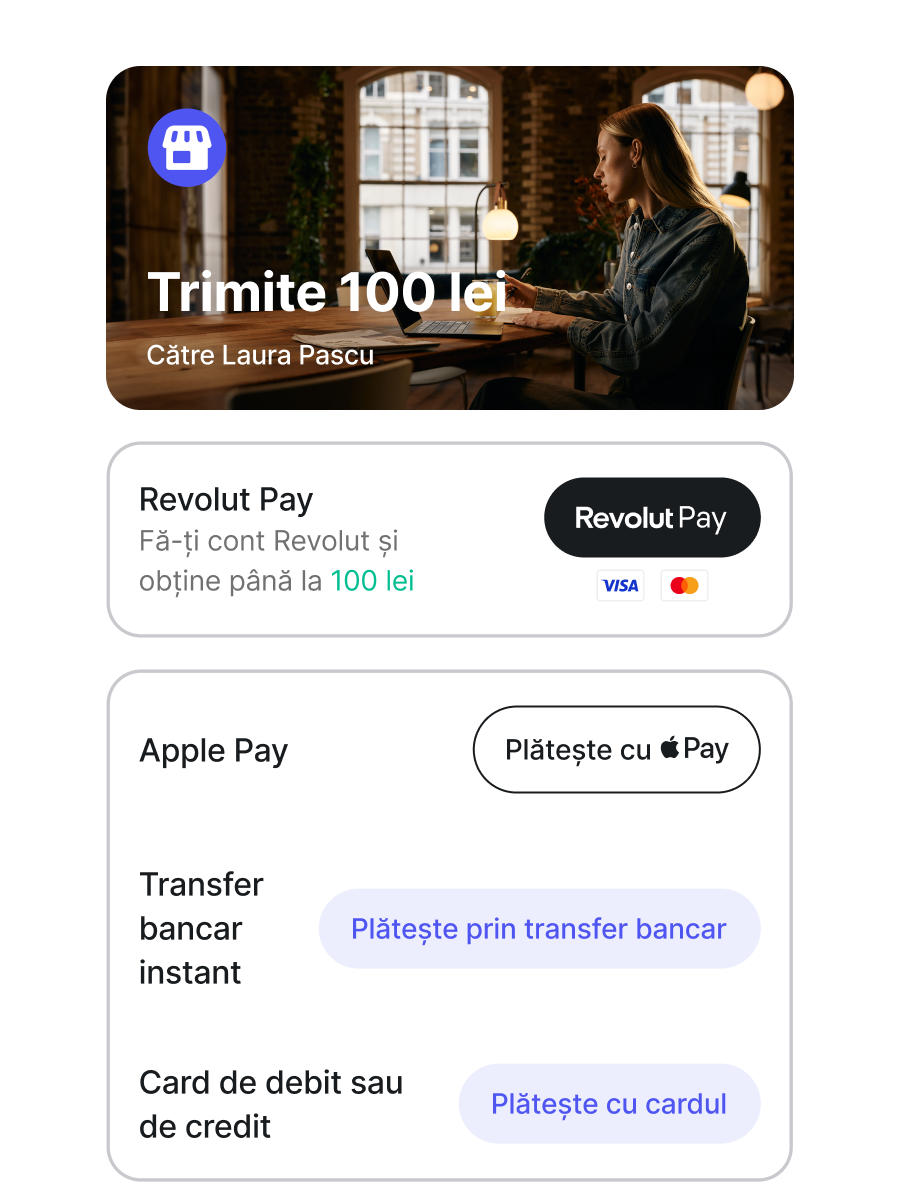Click the Fă-ți cont Revolut text
The image size is (900, 1200).
point(267,541)
